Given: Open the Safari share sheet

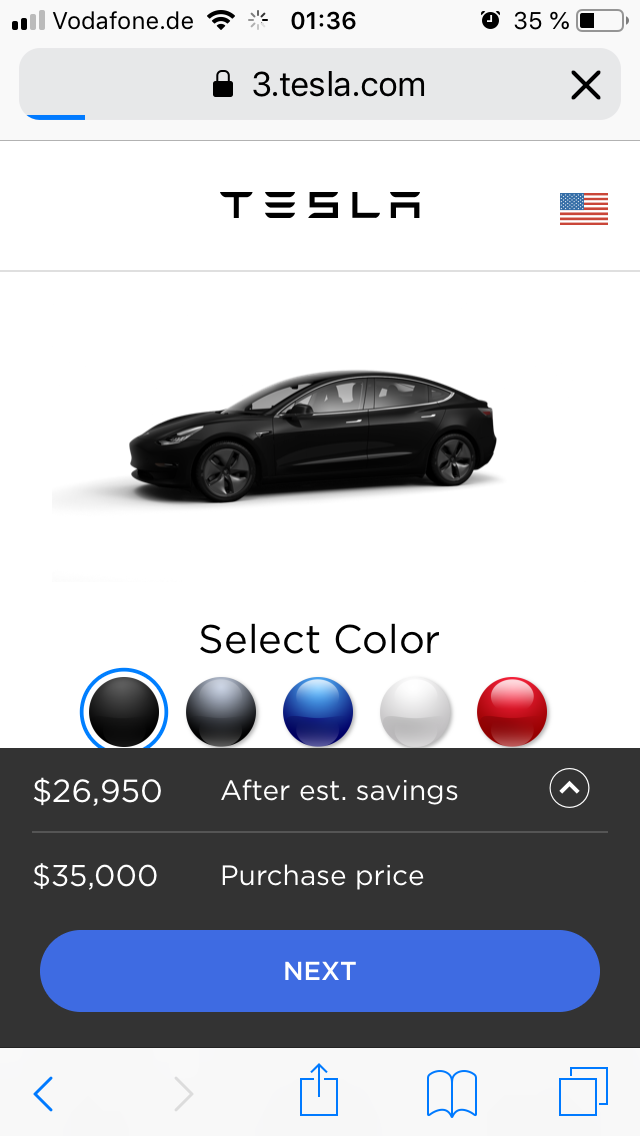Looking at the screenshot, I should point(320,1091).
